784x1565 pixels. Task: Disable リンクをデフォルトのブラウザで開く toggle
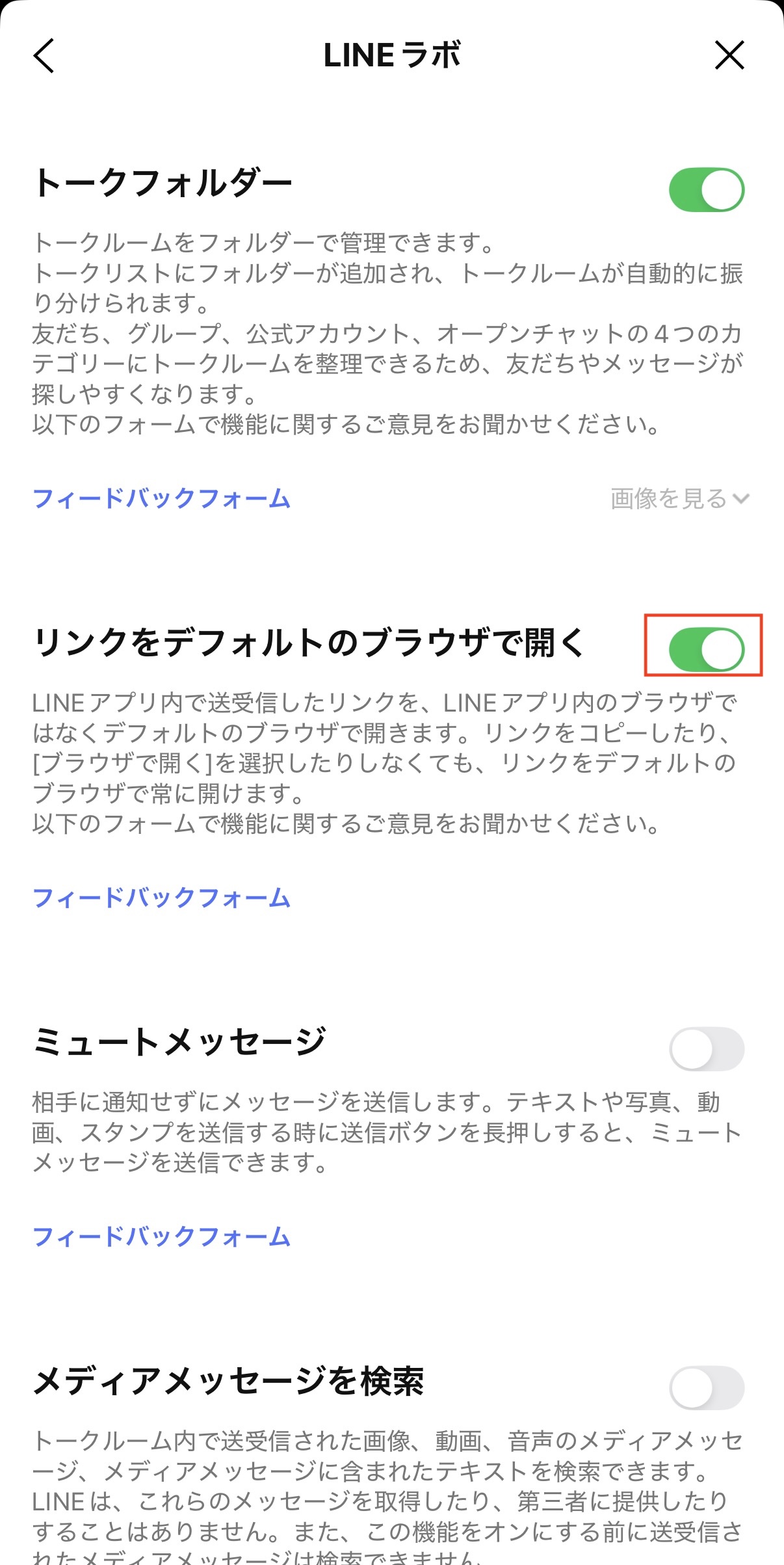tap(706, 649)
